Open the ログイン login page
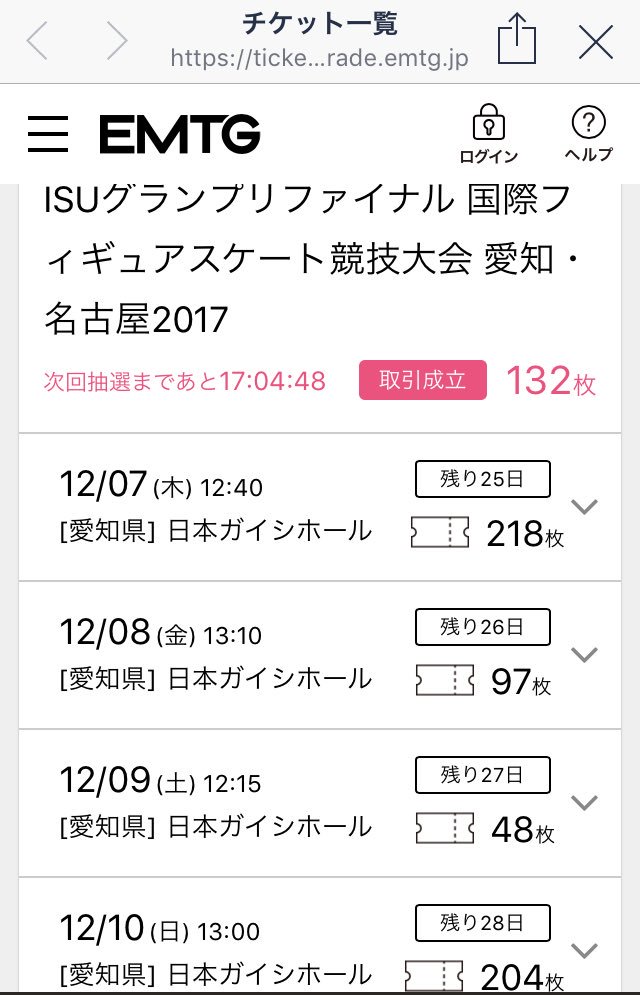This screenshot has width=640, height=995. point(488,135)
